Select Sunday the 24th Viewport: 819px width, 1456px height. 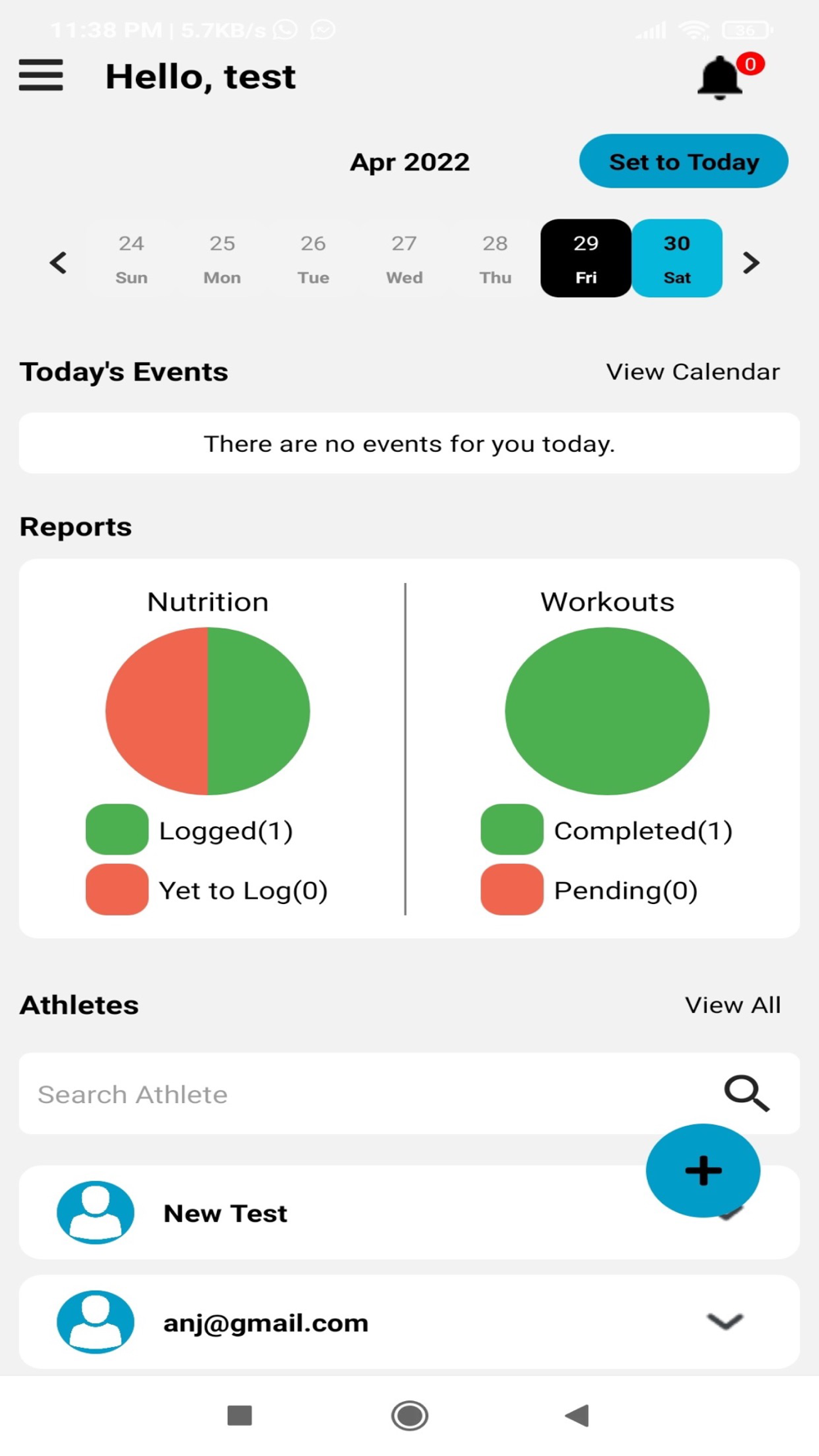[x=131, y=259]
